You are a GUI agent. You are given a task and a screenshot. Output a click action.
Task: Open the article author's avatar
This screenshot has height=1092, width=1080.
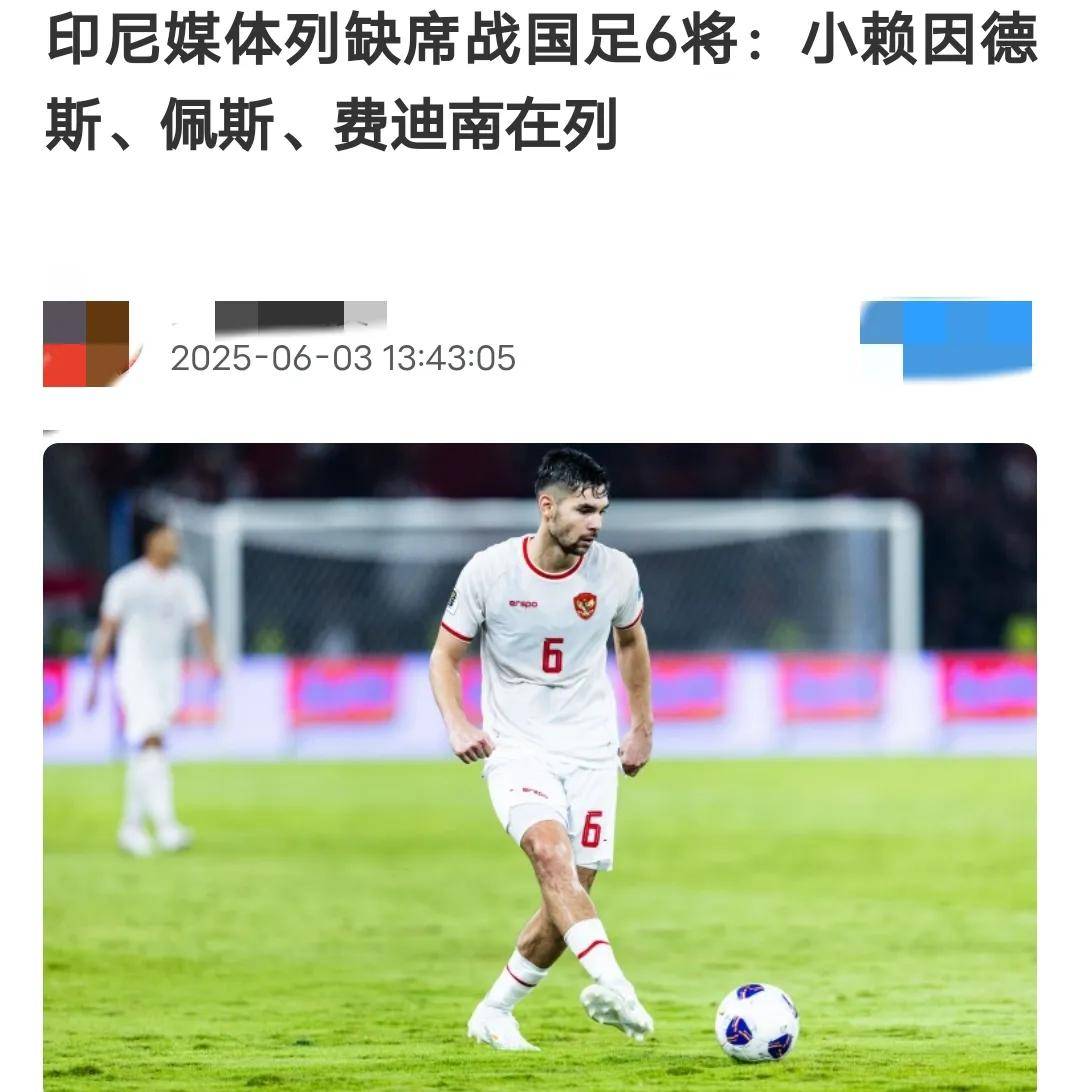pyautogui.click(x=86, y=343)
